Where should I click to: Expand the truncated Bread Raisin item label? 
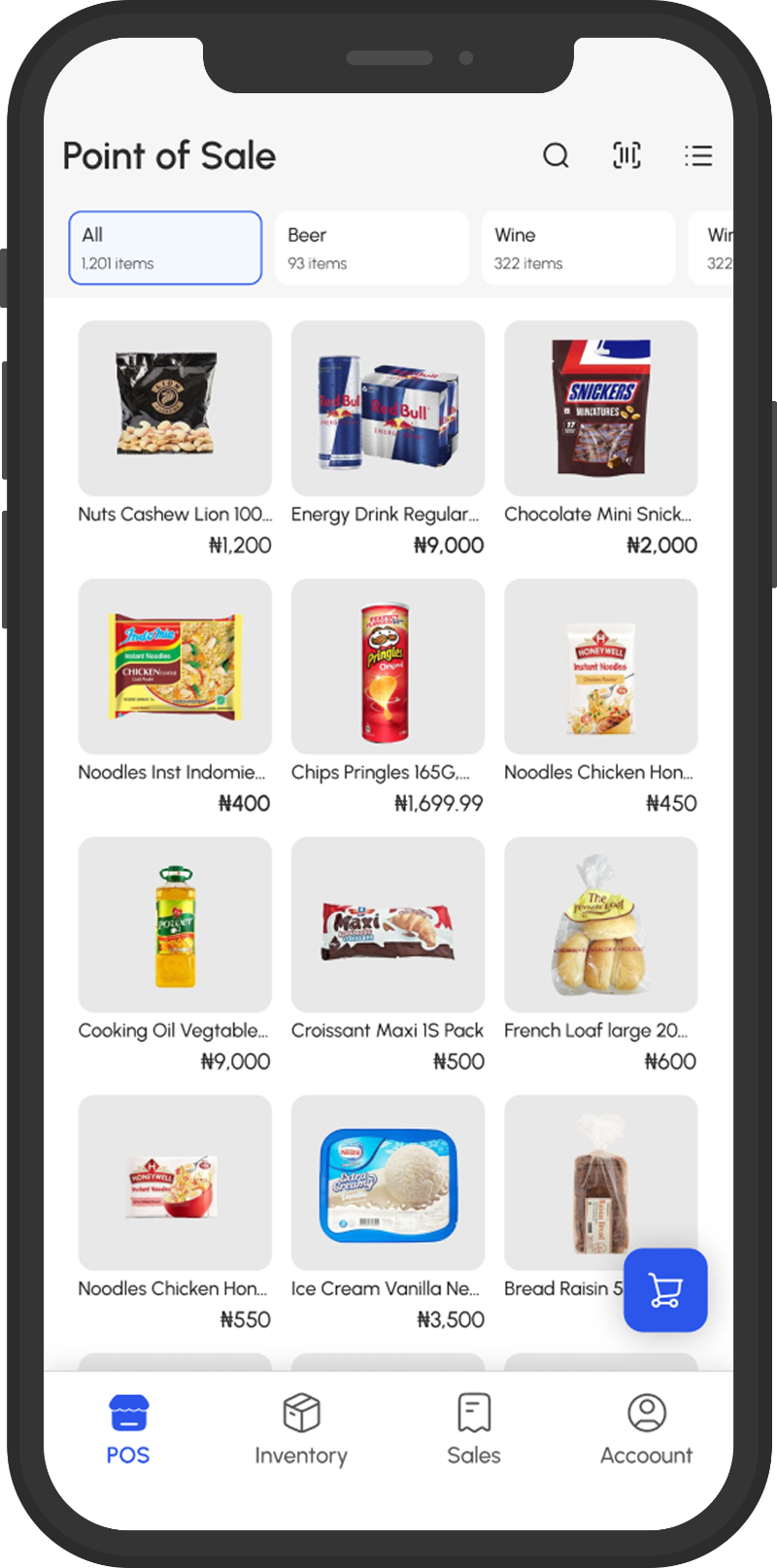click(556, 1288)
